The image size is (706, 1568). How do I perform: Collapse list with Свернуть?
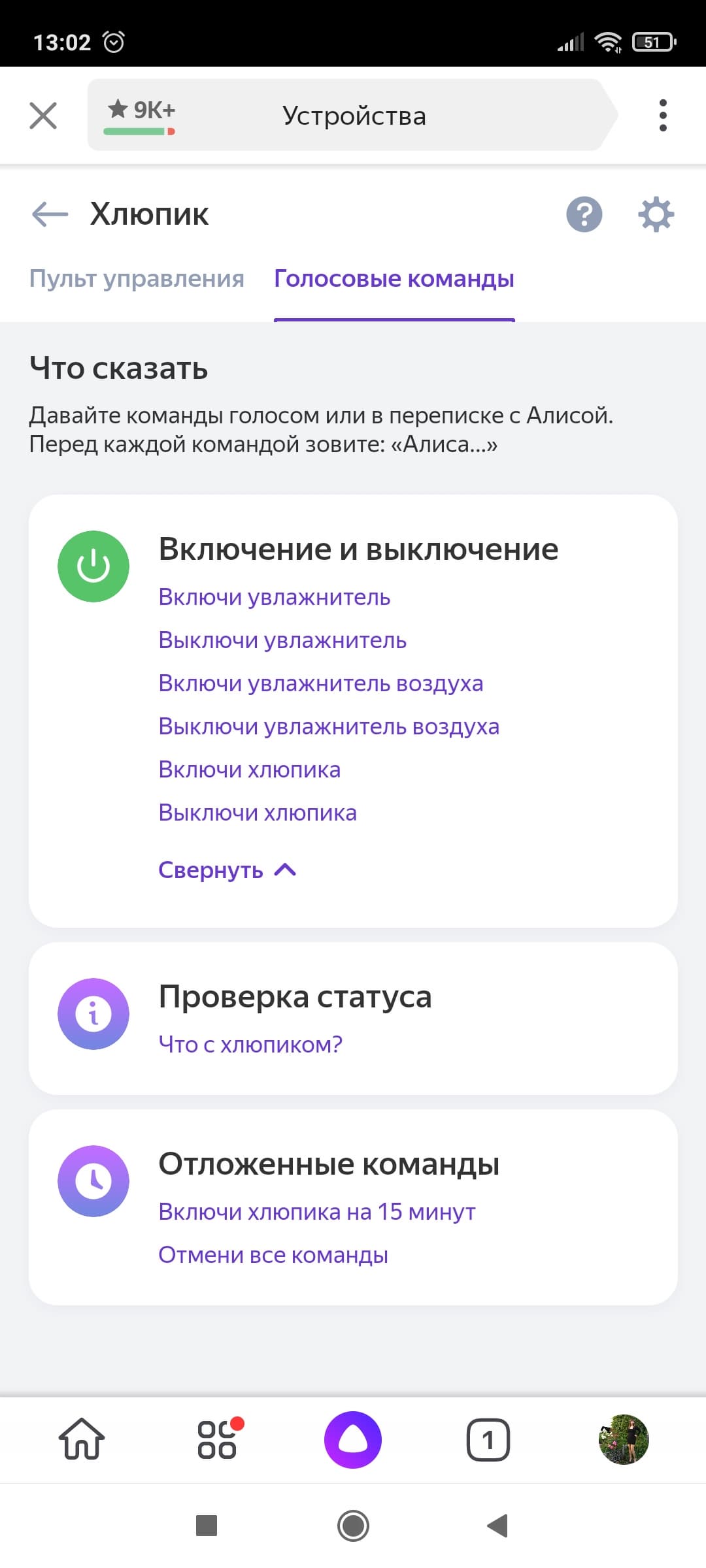pos(227,870)
